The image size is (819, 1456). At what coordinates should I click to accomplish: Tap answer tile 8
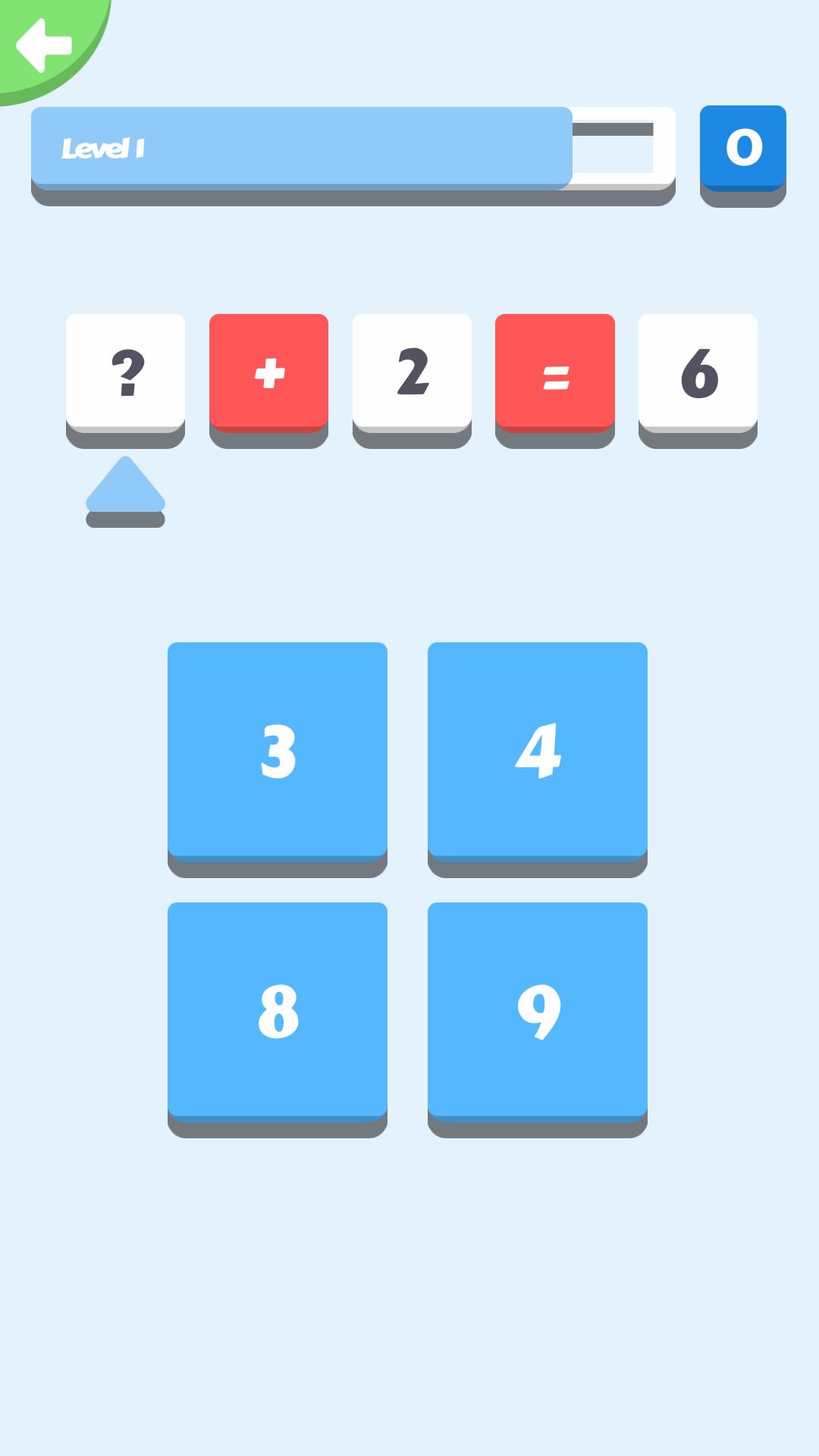[x=278, y=1016]
